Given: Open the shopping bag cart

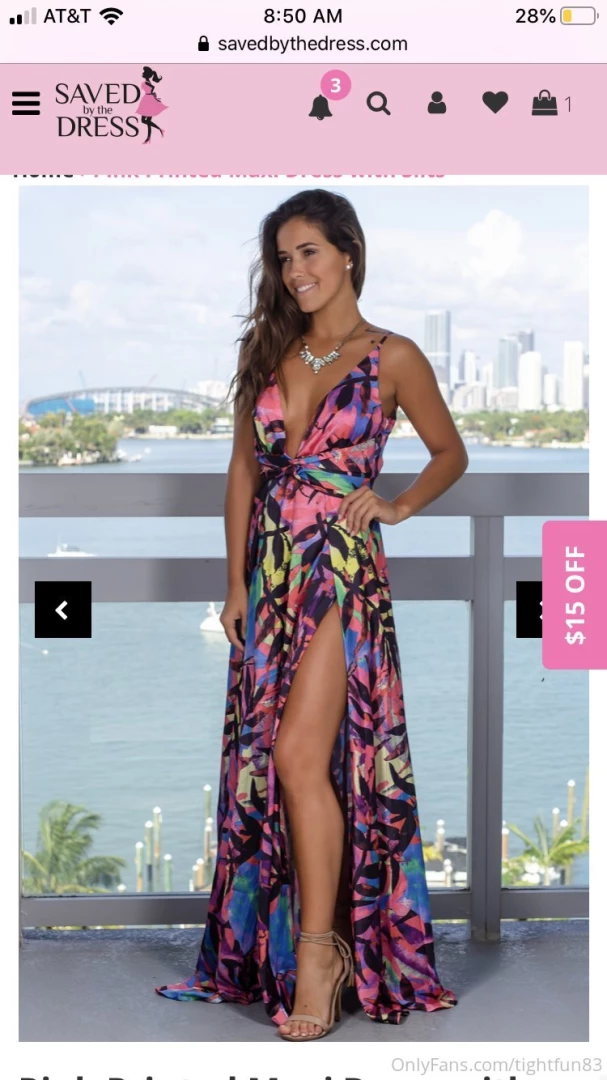Looking at the screenshot, I should [x=545, y=103].
